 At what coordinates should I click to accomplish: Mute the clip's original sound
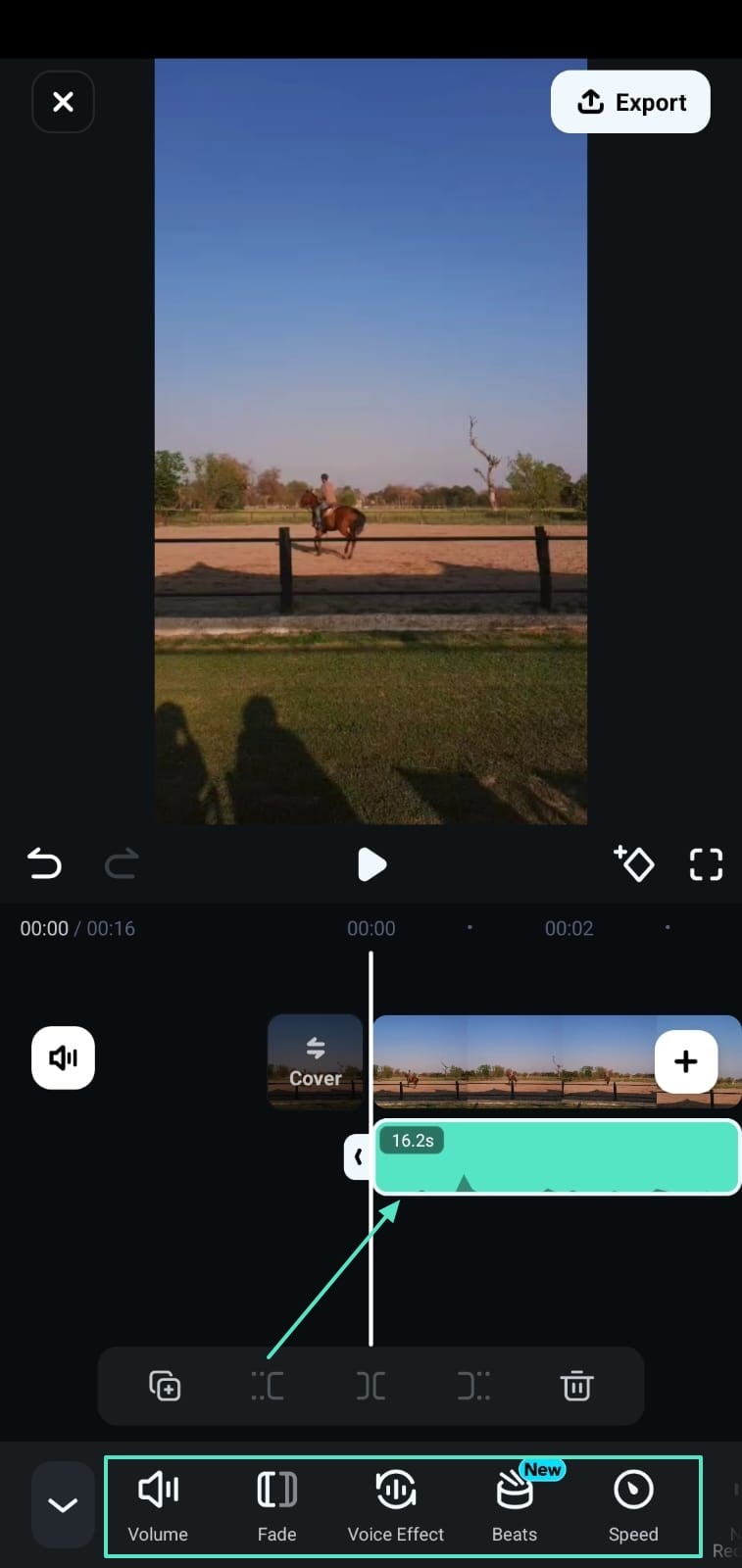(63, 1057)
